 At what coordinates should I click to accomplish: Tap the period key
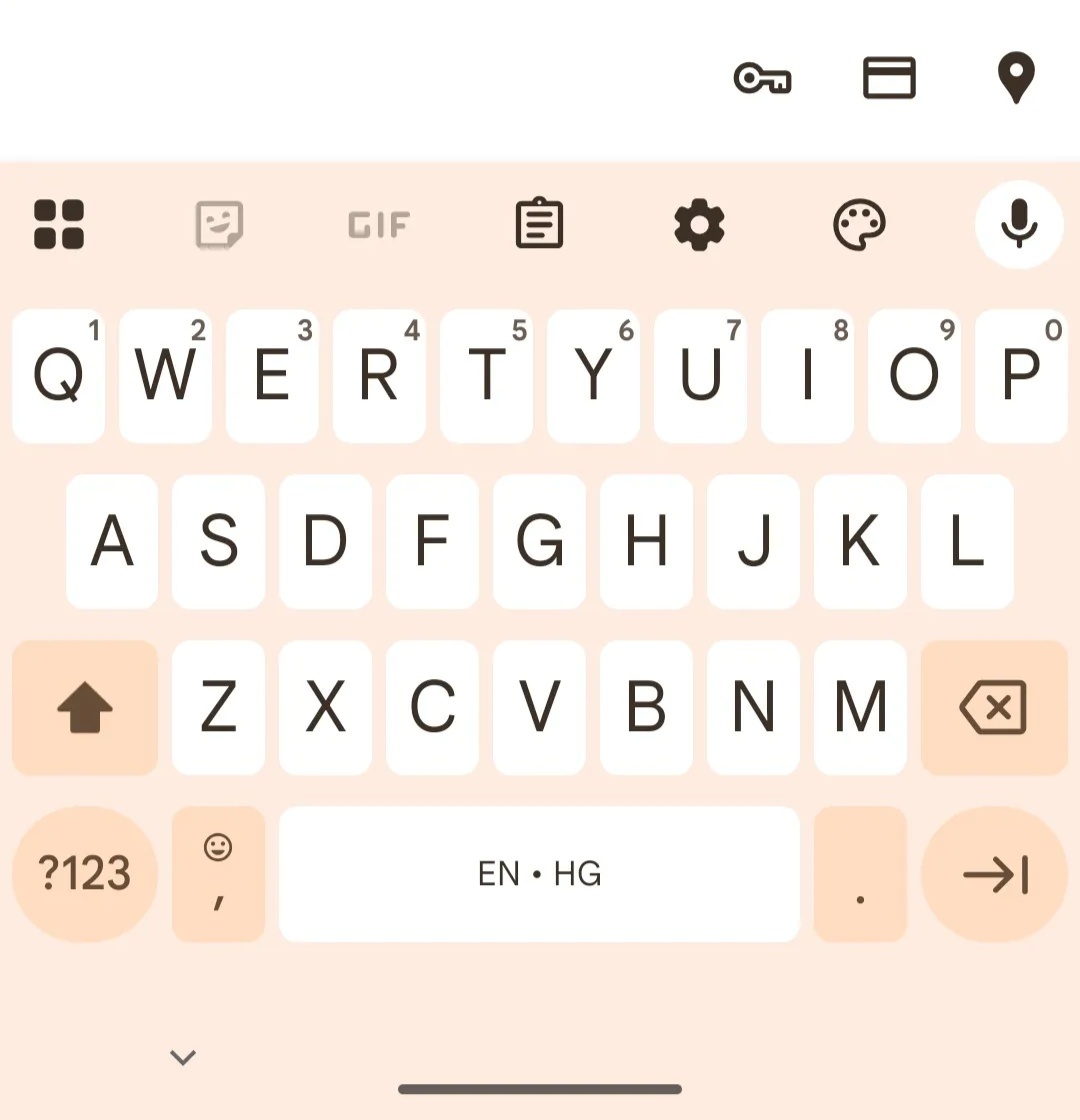[860, 874]
